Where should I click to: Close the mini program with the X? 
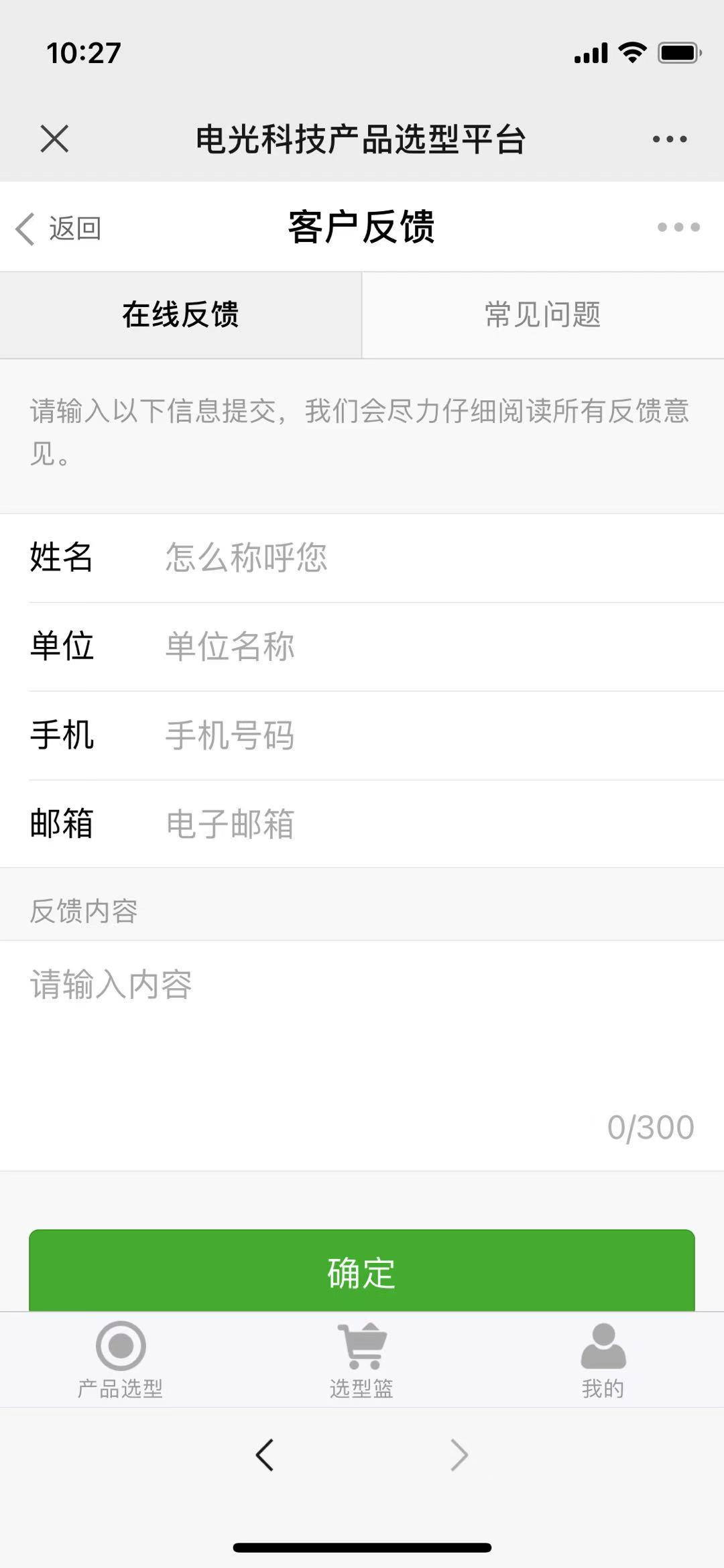[x=54, y=139]
